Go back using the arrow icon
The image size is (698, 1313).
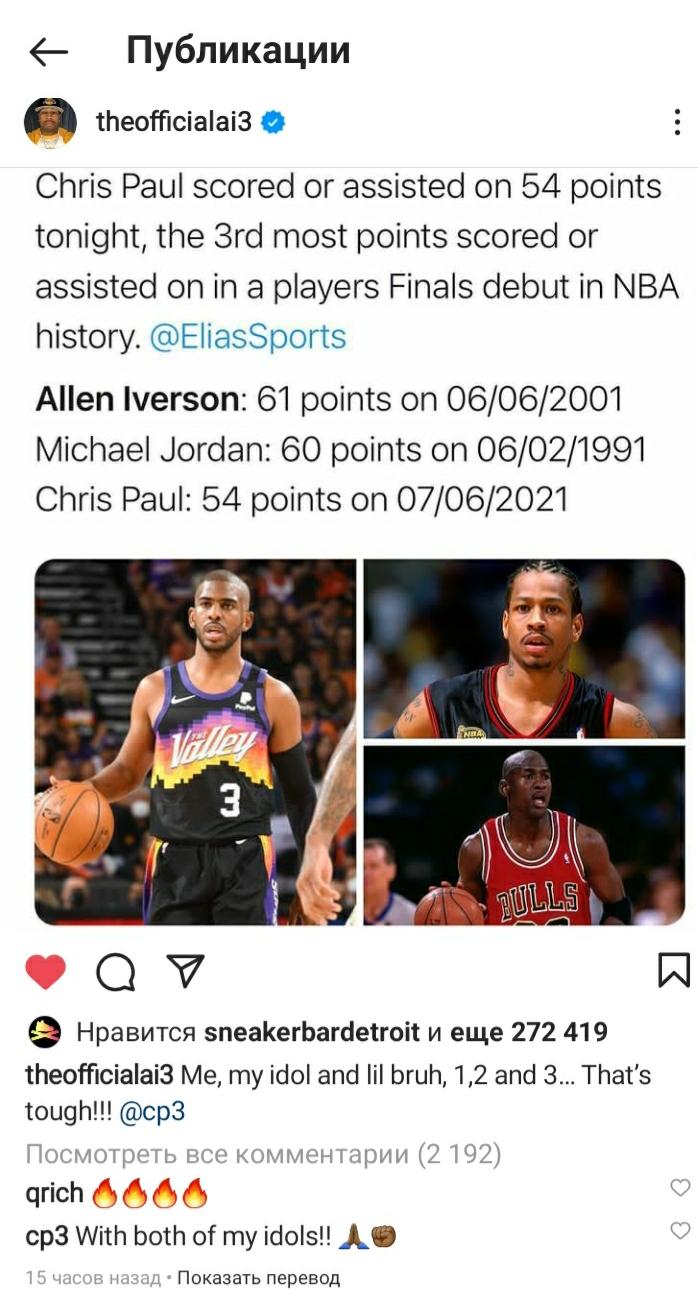click(49, 52)
